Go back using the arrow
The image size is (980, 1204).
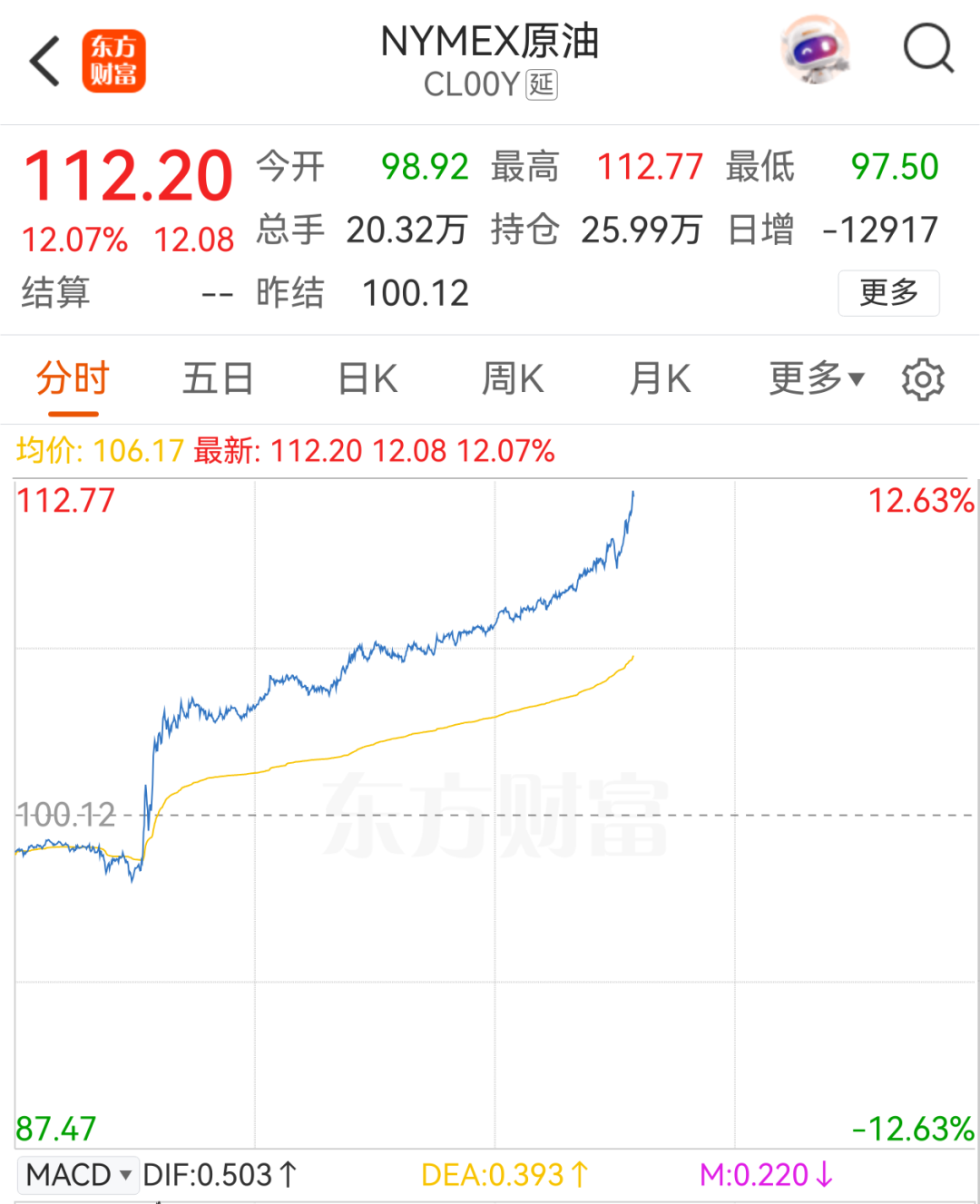click(x=44, y=62)
